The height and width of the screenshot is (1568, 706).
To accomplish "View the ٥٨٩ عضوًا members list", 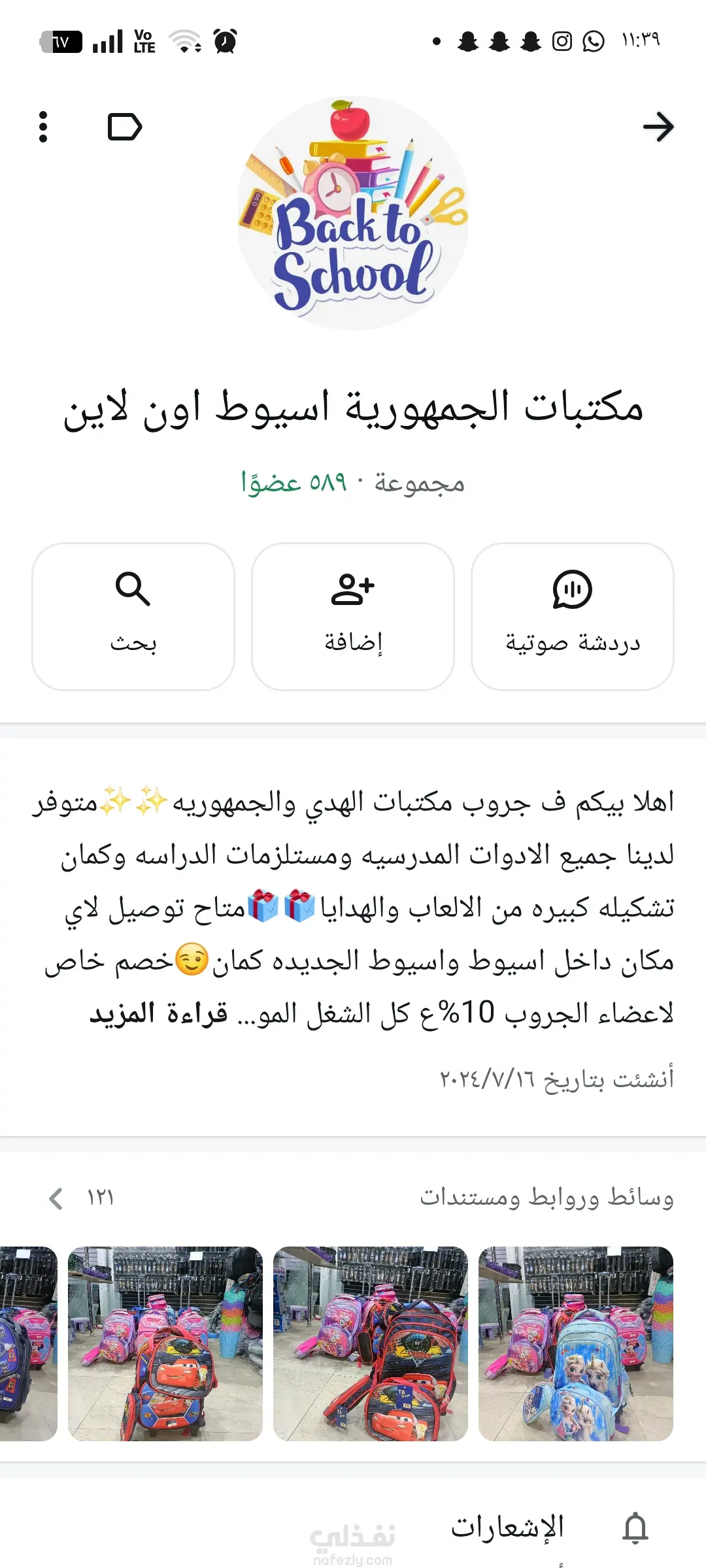I will 294,483.
